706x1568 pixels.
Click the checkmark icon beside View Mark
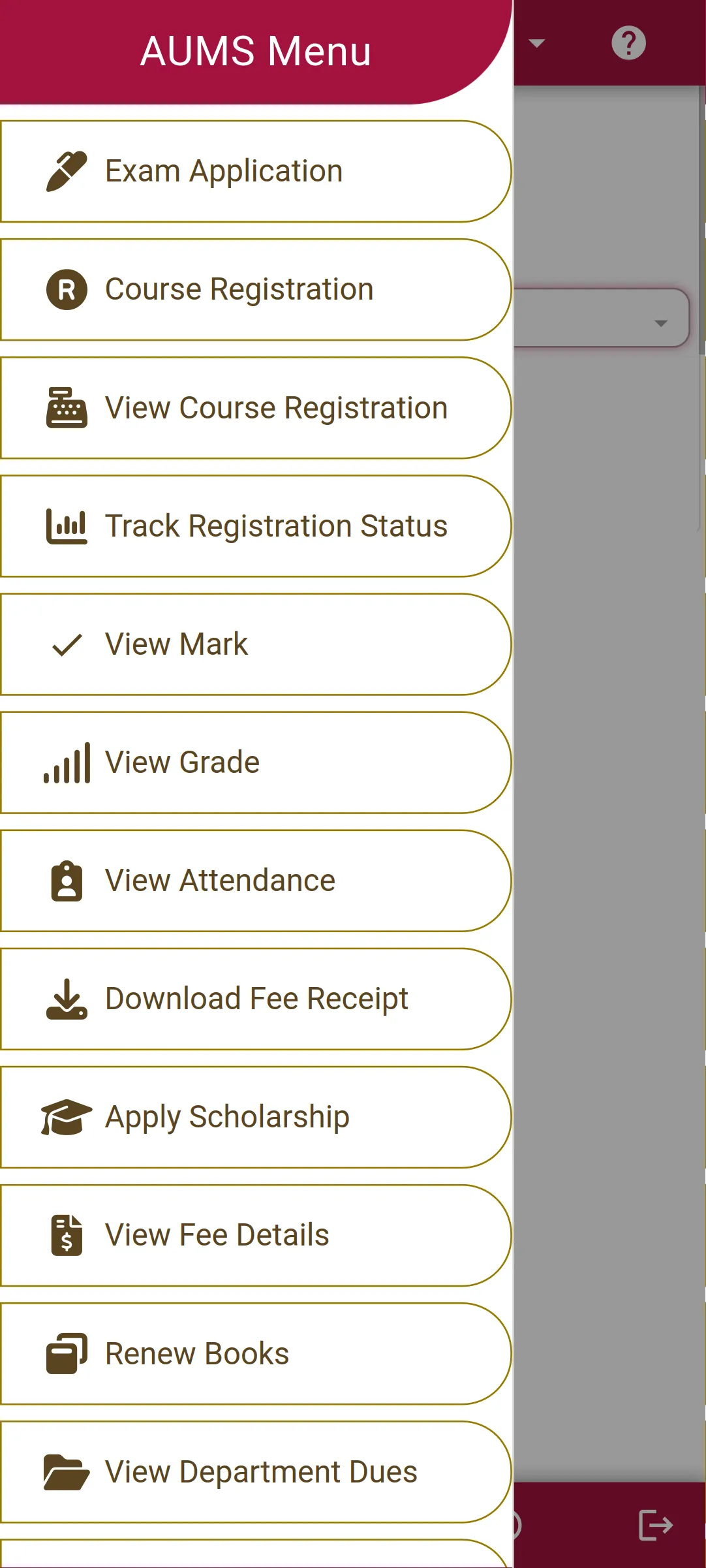click(x=67, y=644)
